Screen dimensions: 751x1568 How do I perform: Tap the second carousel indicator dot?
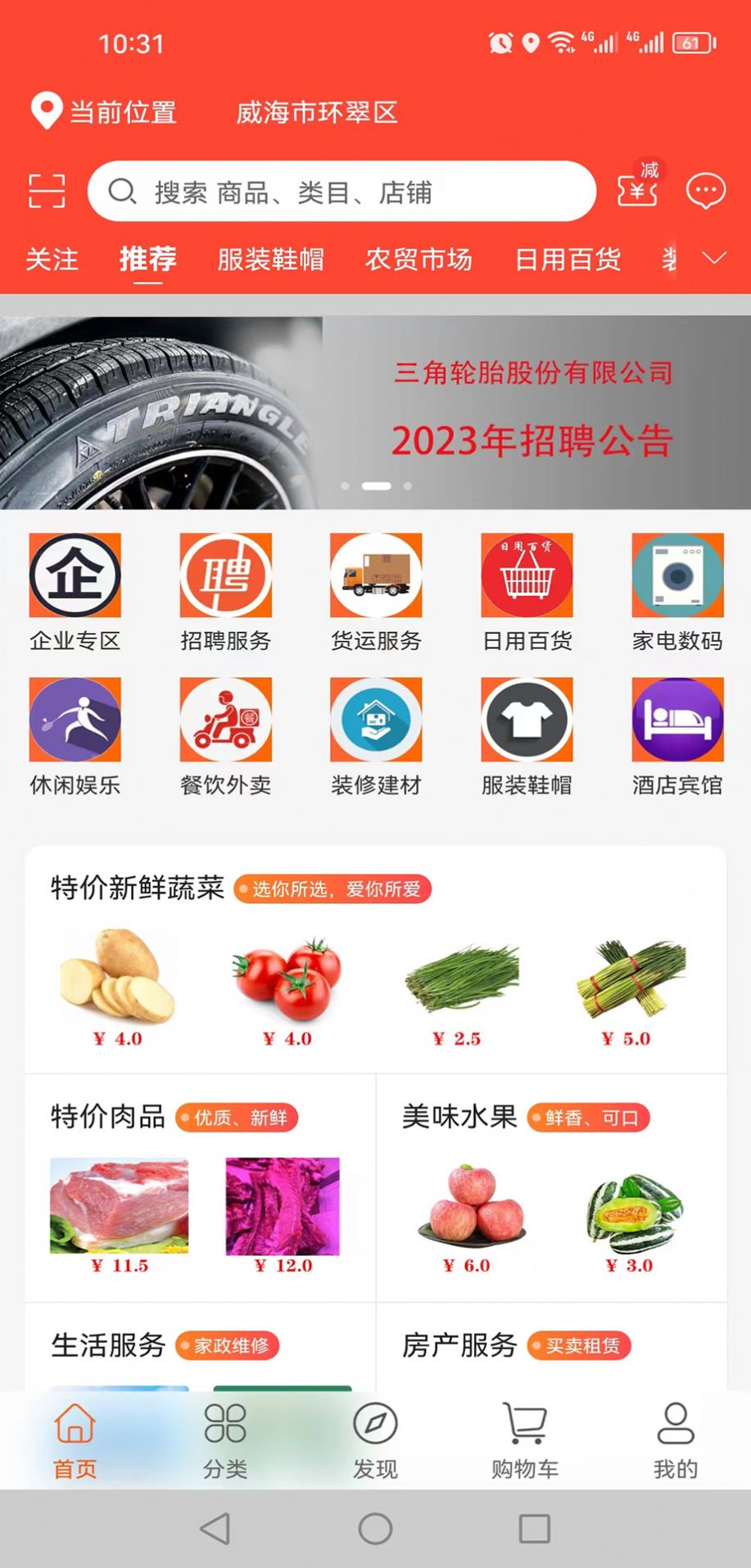376,485
